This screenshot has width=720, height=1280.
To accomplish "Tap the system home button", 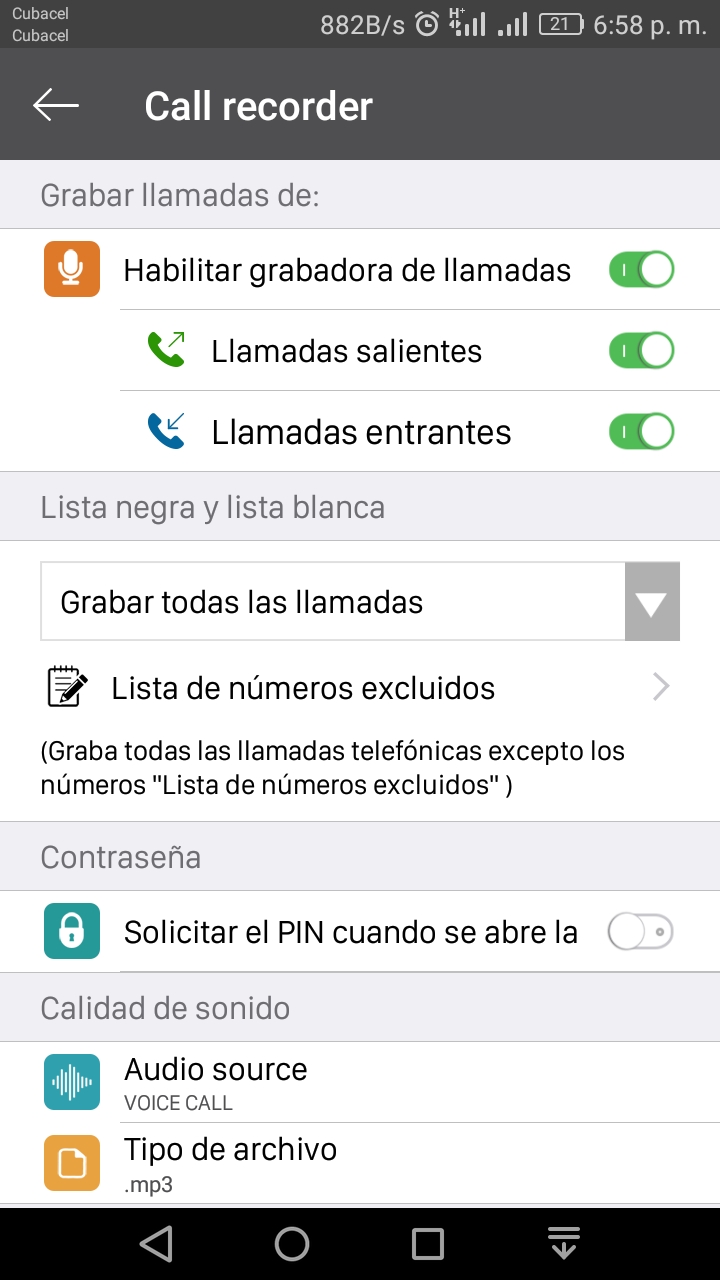I will pos(292,1244).
